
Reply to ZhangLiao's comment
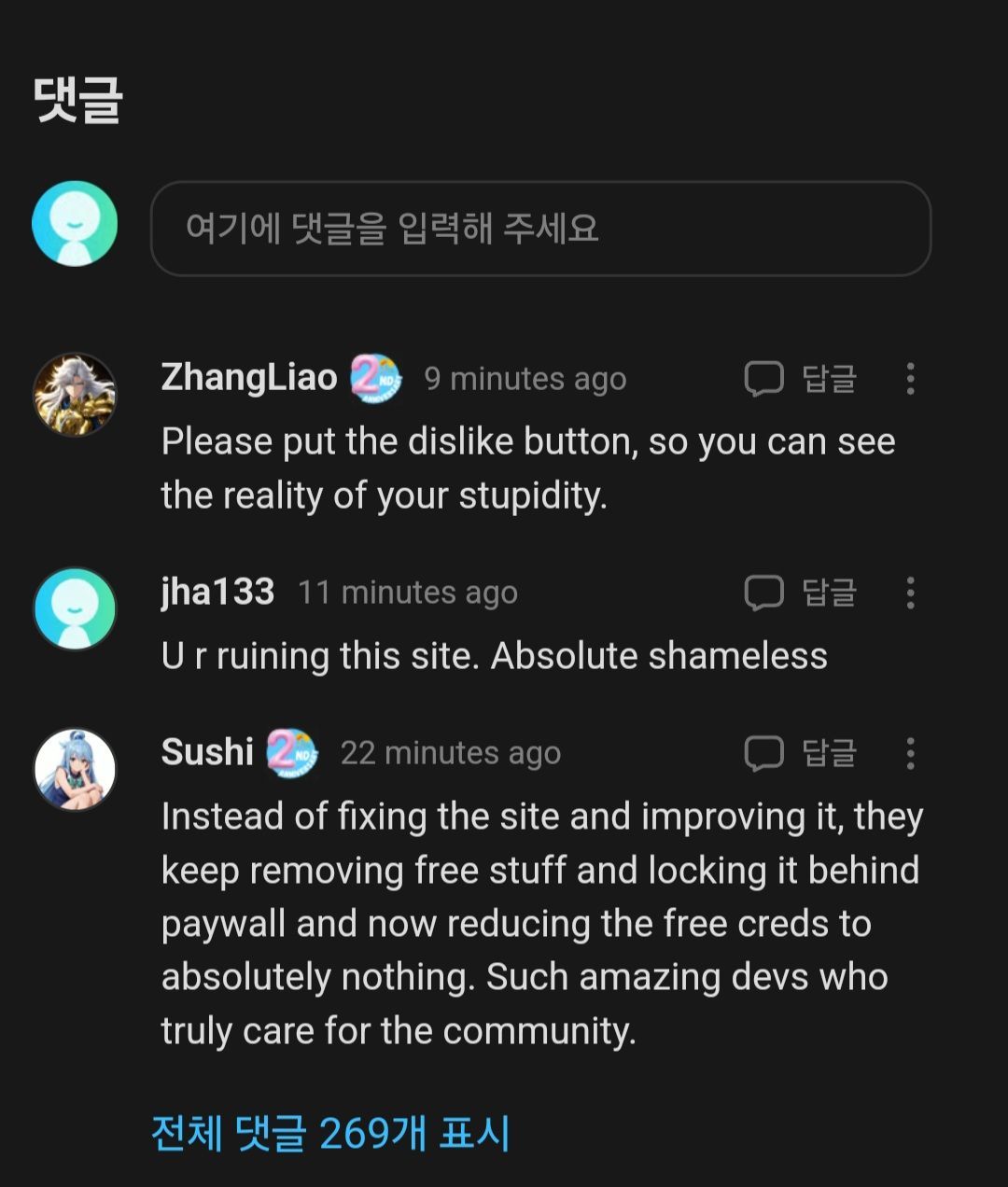(x=801, y=379)
